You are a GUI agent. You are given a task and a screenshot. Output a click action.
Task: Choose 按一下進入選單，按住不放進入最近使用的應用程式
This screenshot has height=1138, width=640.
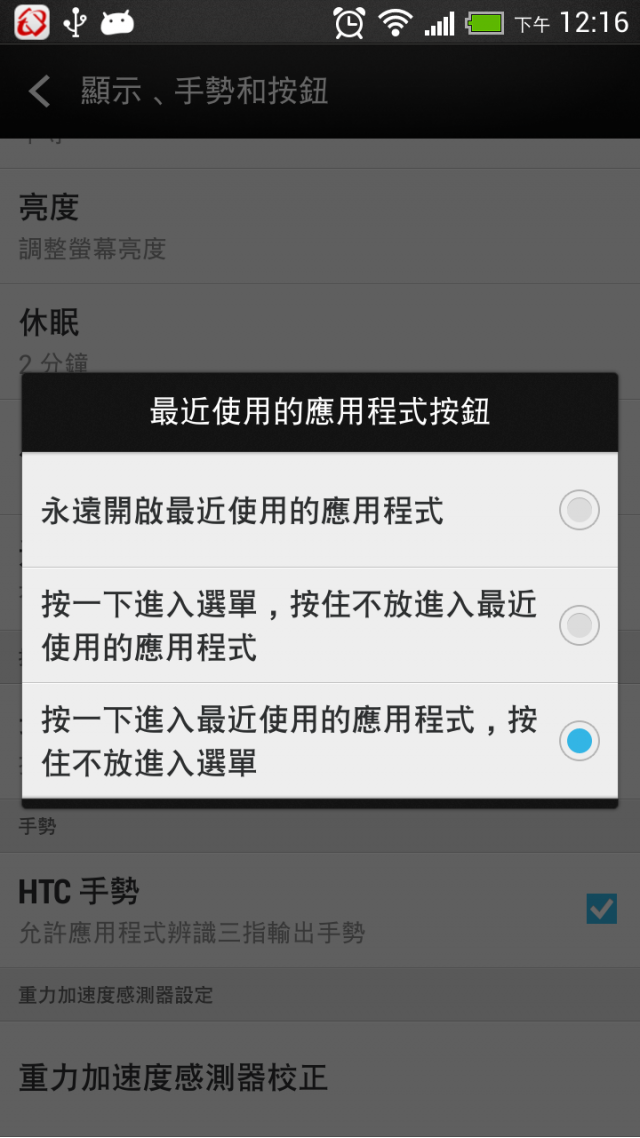click(320, 625)
